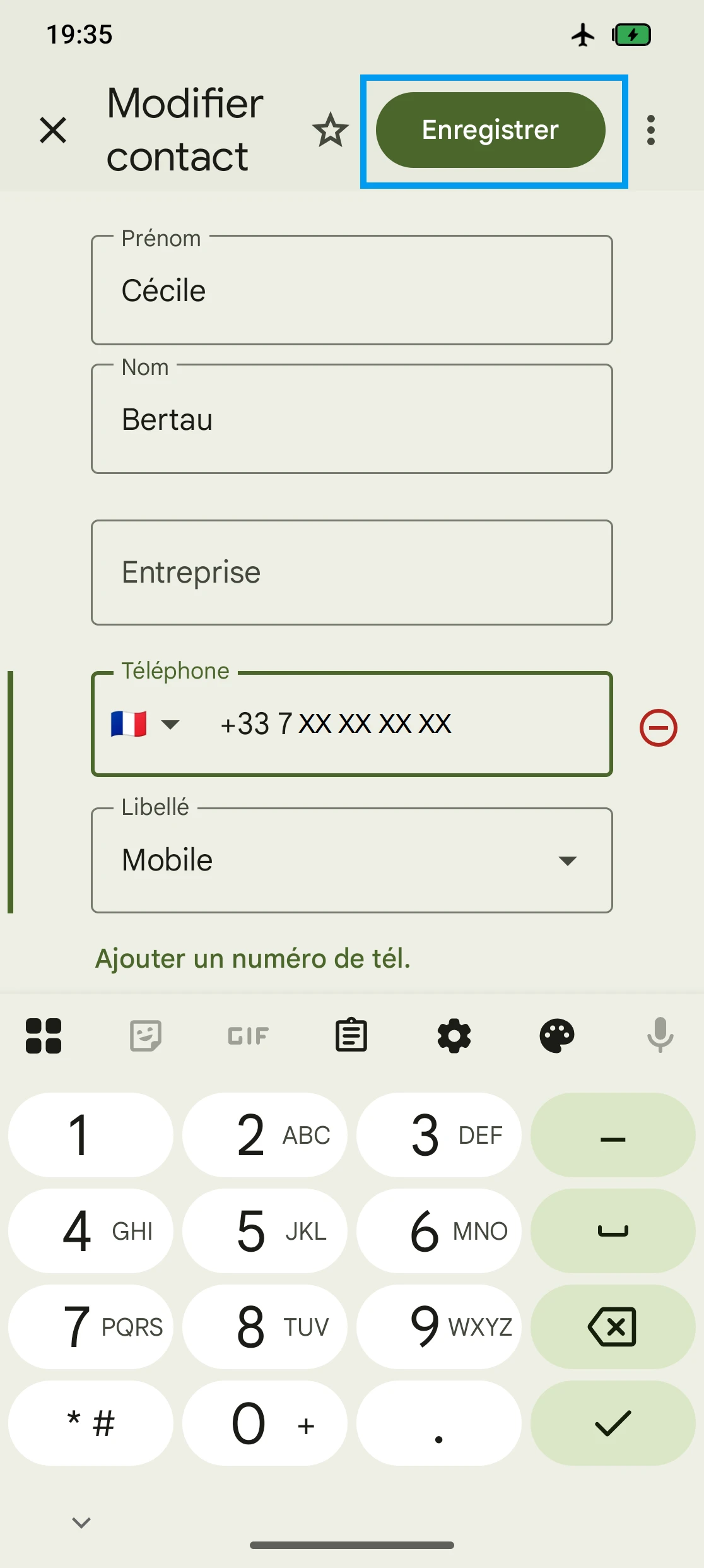
Task: Confirm with the checkmark key
Action: [613, 1423]
